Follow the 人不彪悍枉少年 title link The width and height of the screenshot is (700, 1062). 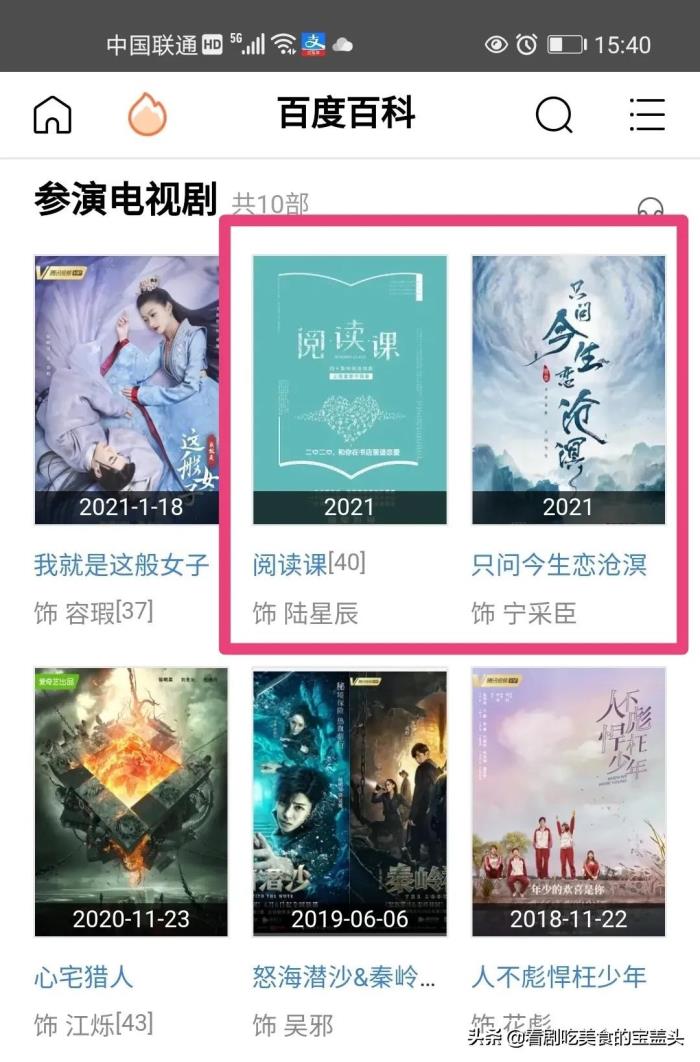pyautogui.click(x=559, y=977)
